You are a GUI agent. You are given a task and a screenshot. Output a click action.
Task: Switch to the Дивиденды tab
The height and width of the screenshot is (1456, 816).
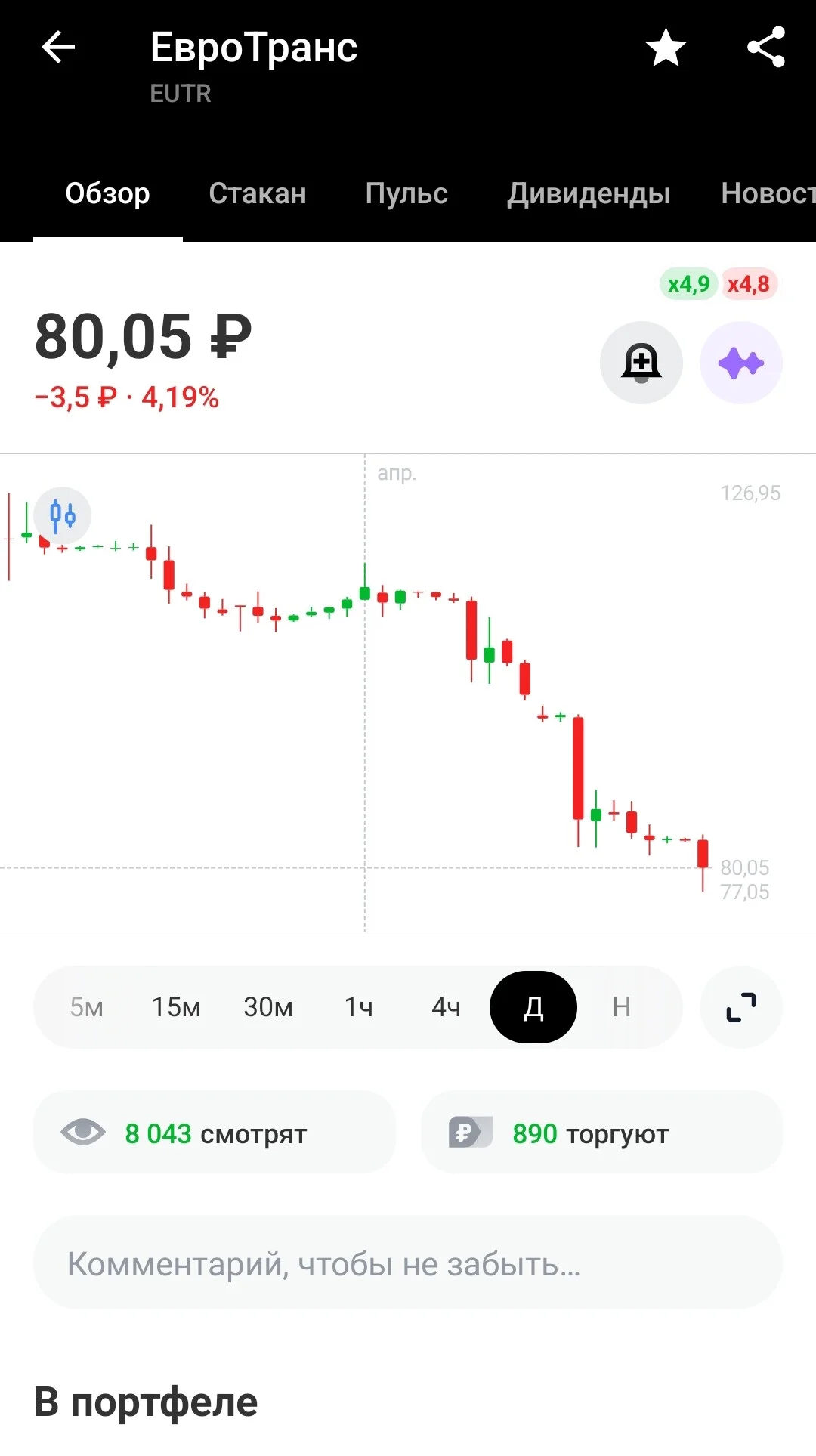tap(589, 193)
